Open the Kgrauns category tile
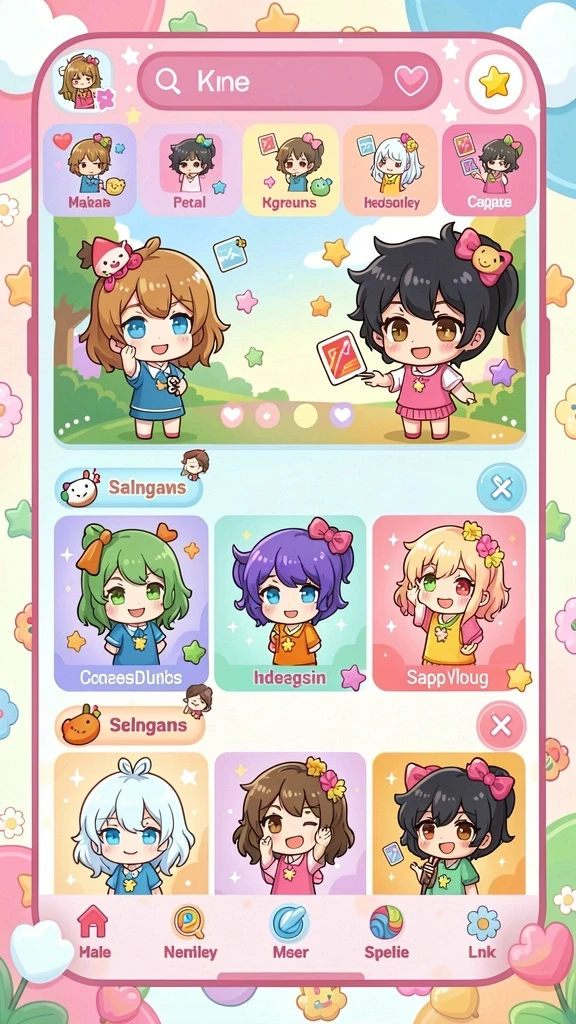Screen dimensions: 576x1024 tap(291, 170)
